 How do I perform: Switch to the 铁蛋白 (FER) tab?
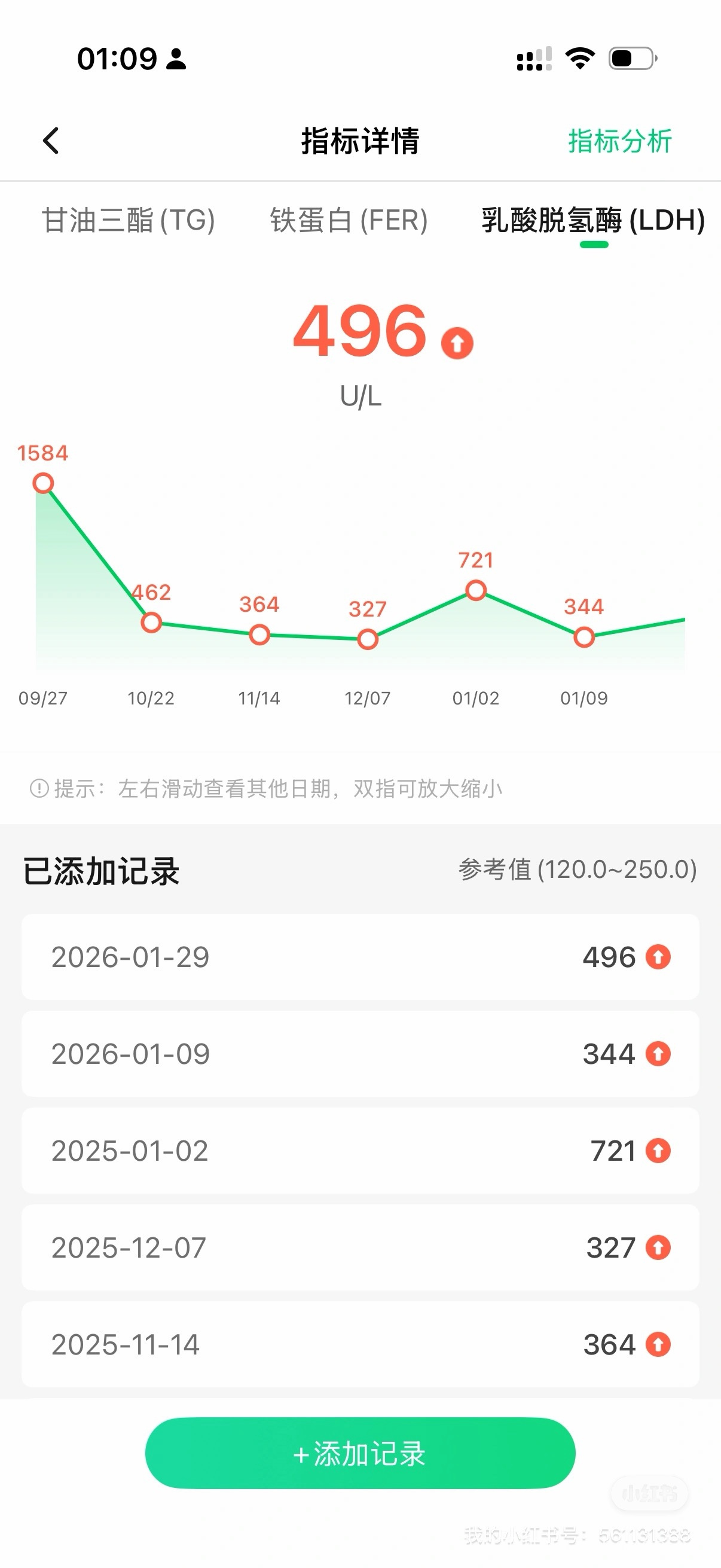[349, 220]
